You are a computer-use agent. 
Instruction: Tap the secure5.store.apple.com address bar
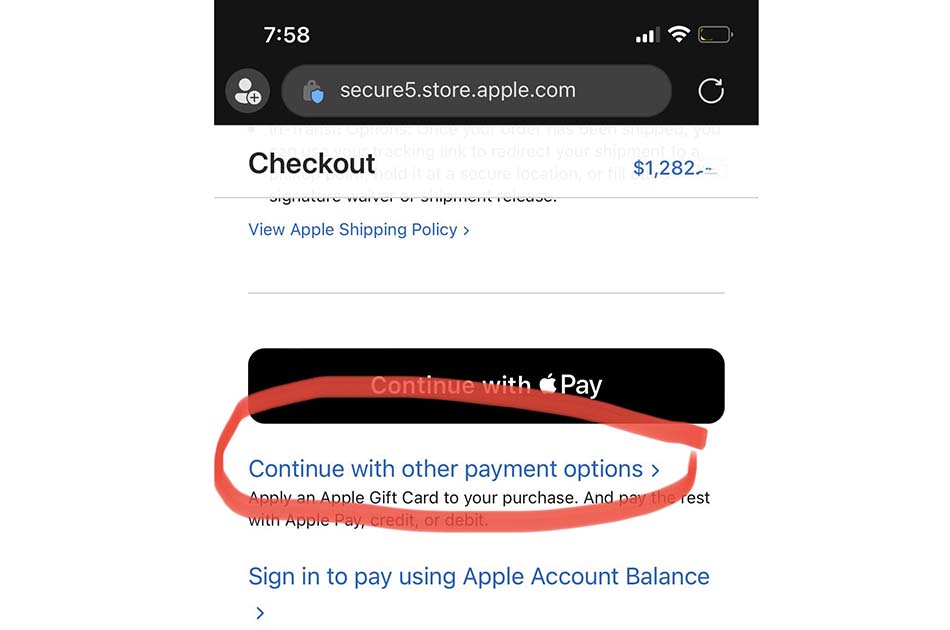tap(476, 91)
